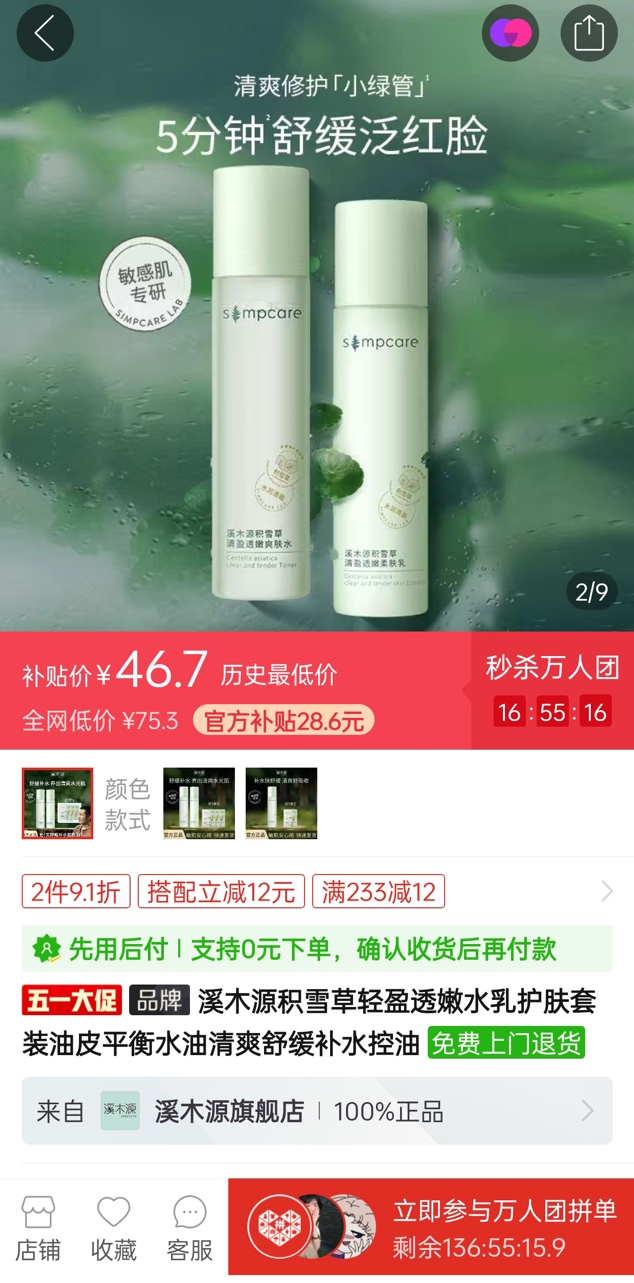Go back using the top arrow
The width and height of the screenshot is (634, 1283).
pos(45,33)
